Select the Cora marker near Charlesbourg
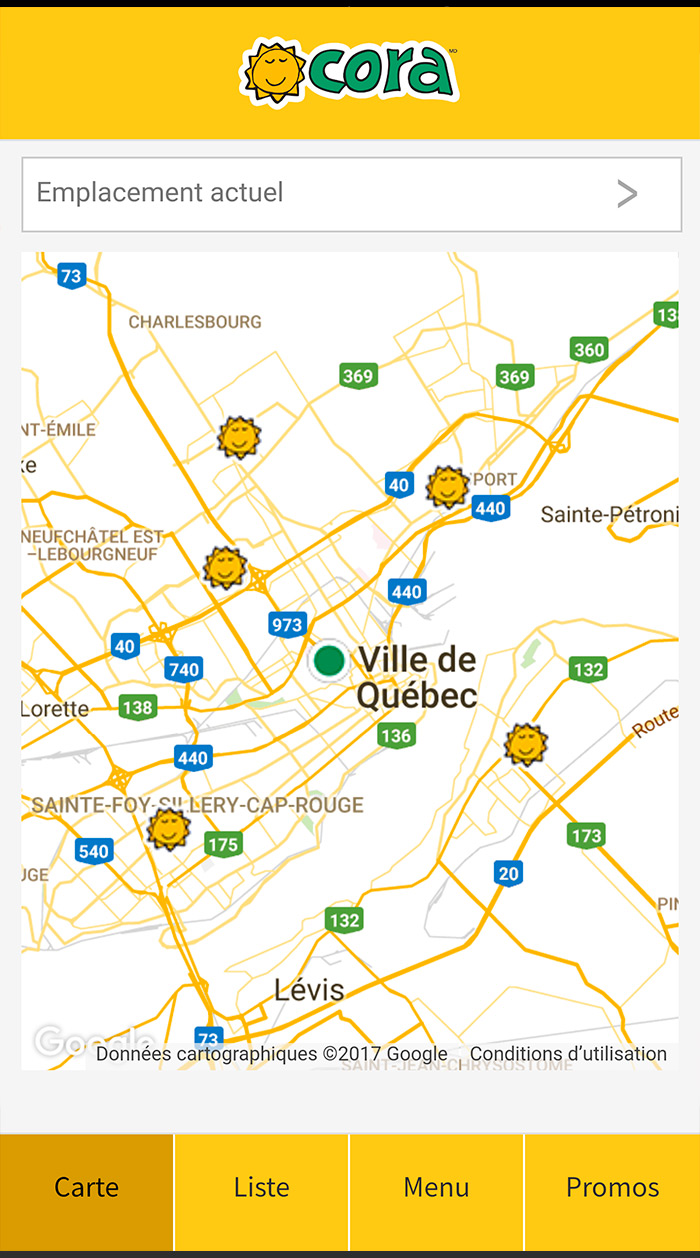Screen dimensions: 700x1258 coord(239,437)
